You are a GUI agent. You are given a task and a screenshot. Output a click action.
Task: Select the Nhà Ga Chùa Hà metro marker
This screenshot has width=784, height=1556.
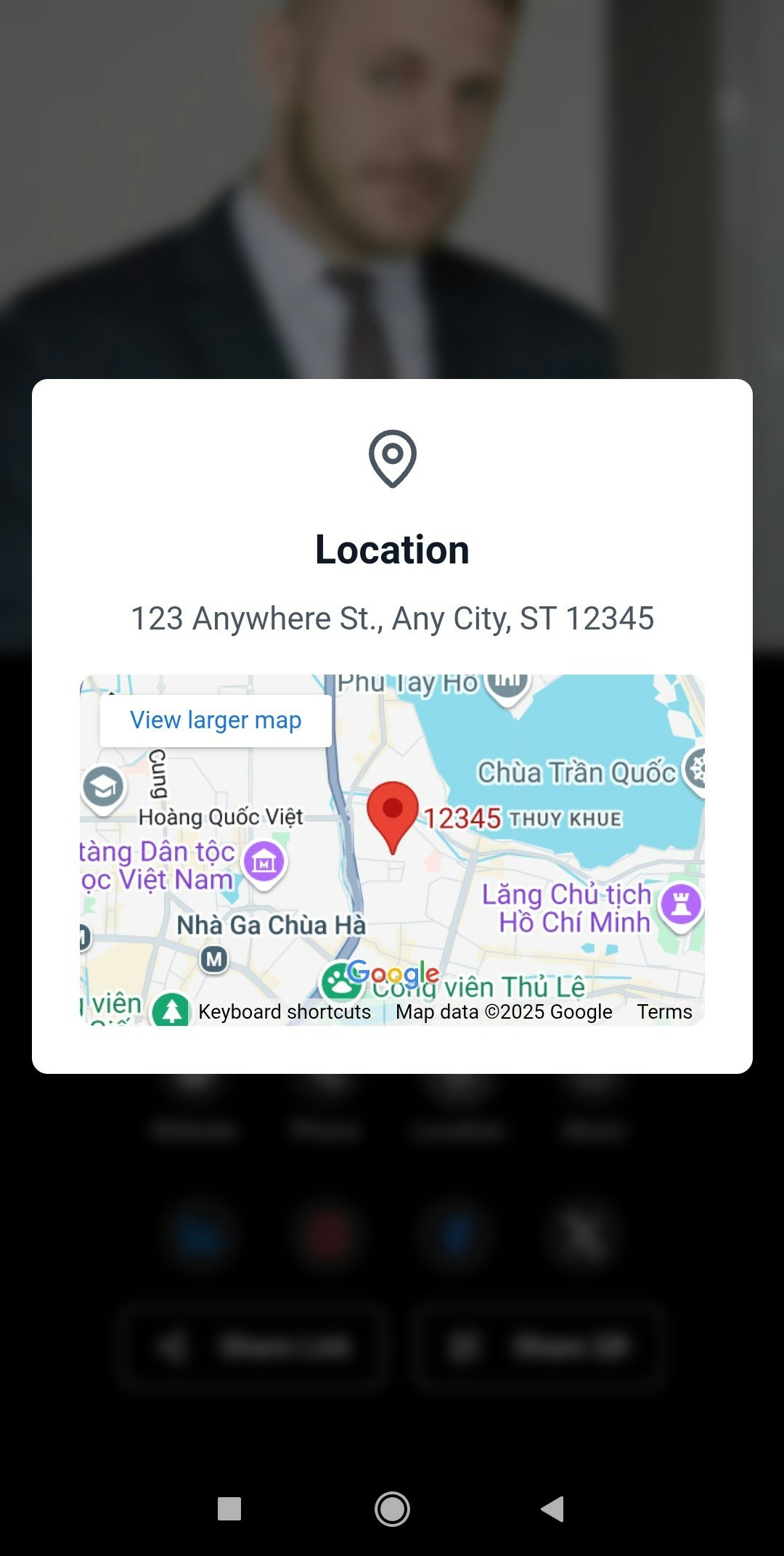(214, 959)
